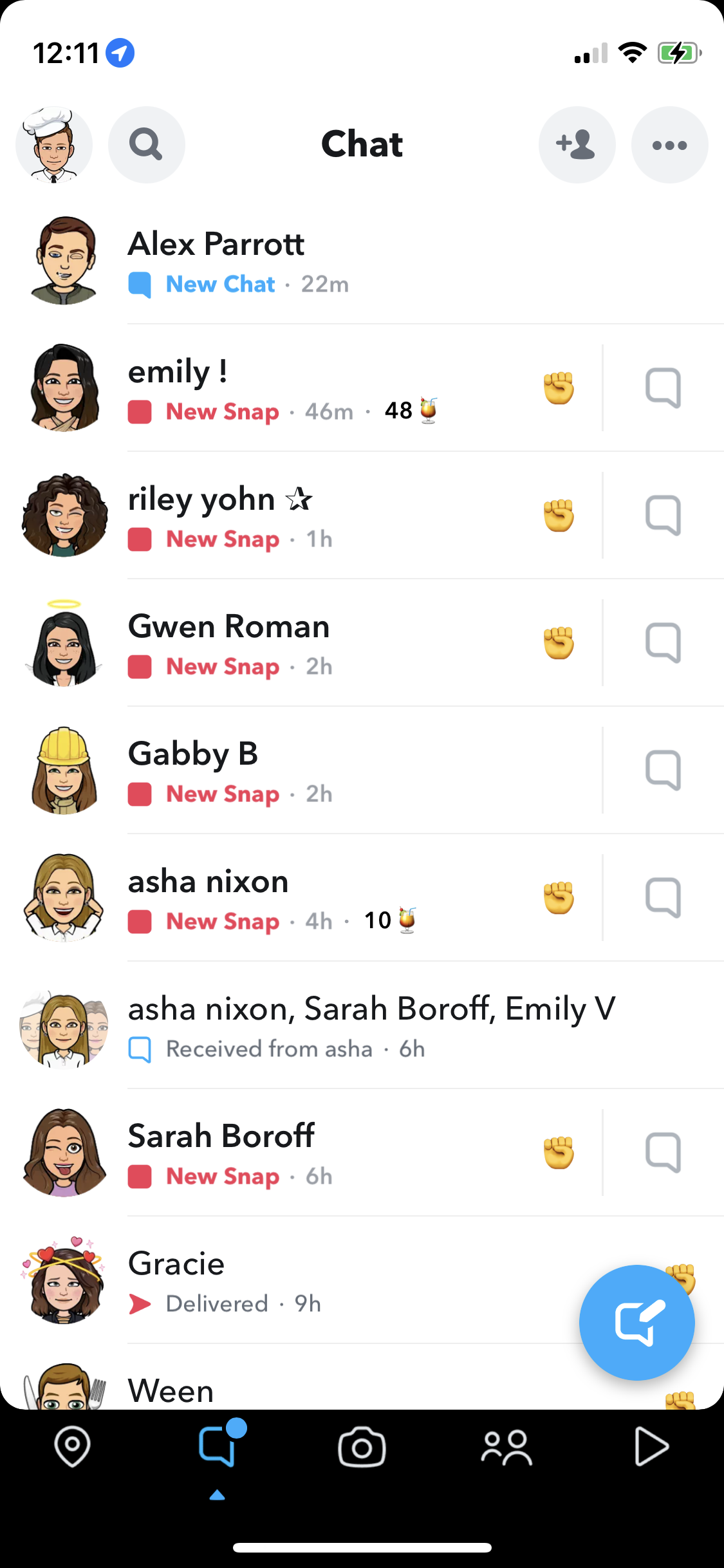This screenshot has height=1568, width=724.
Task: Open the chat bubble icon beside Sarah Boroff
Action: (663, 1153)
